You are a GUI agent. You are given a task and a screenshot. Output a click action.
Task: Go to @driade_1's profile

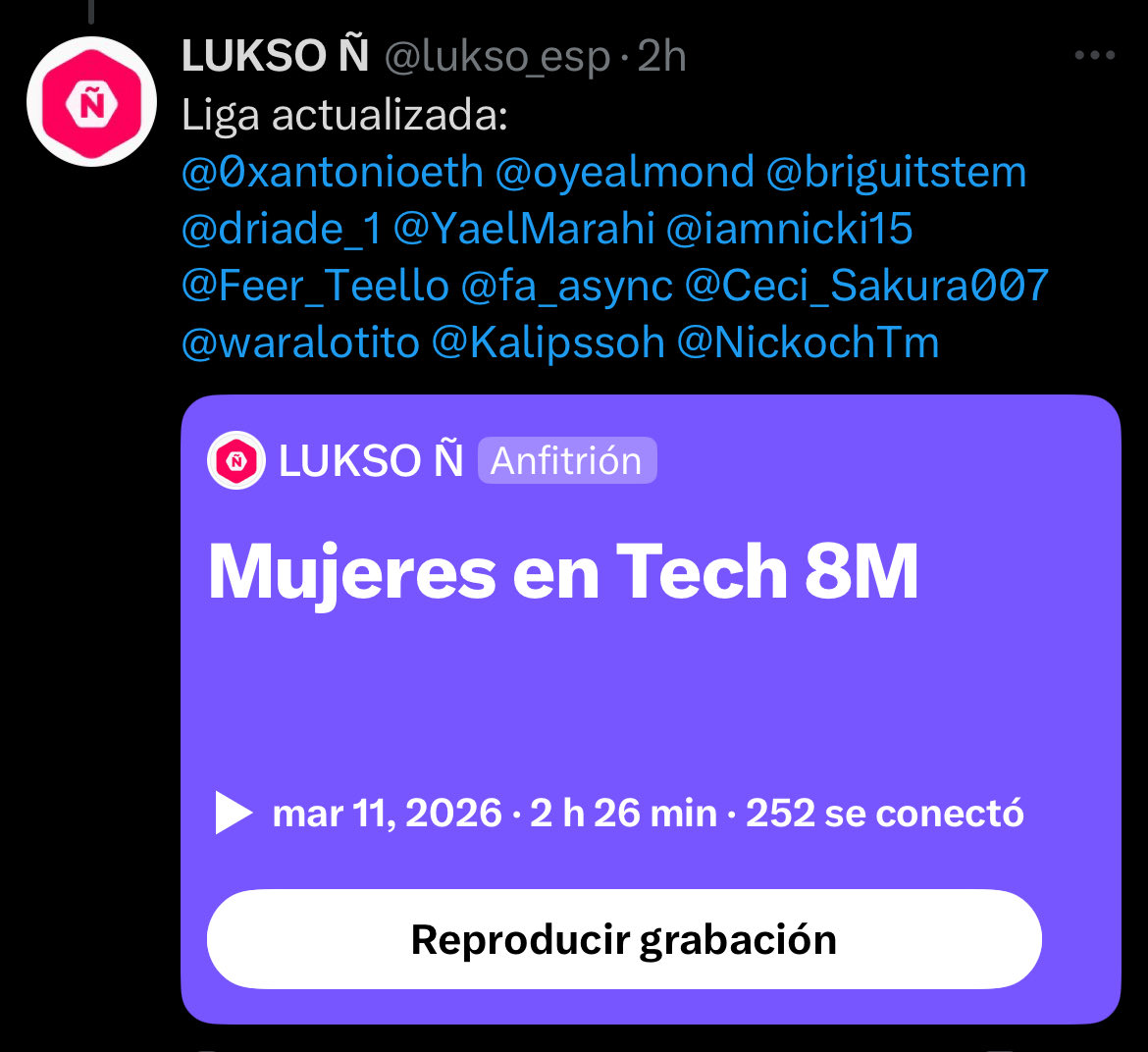(282, 230)
